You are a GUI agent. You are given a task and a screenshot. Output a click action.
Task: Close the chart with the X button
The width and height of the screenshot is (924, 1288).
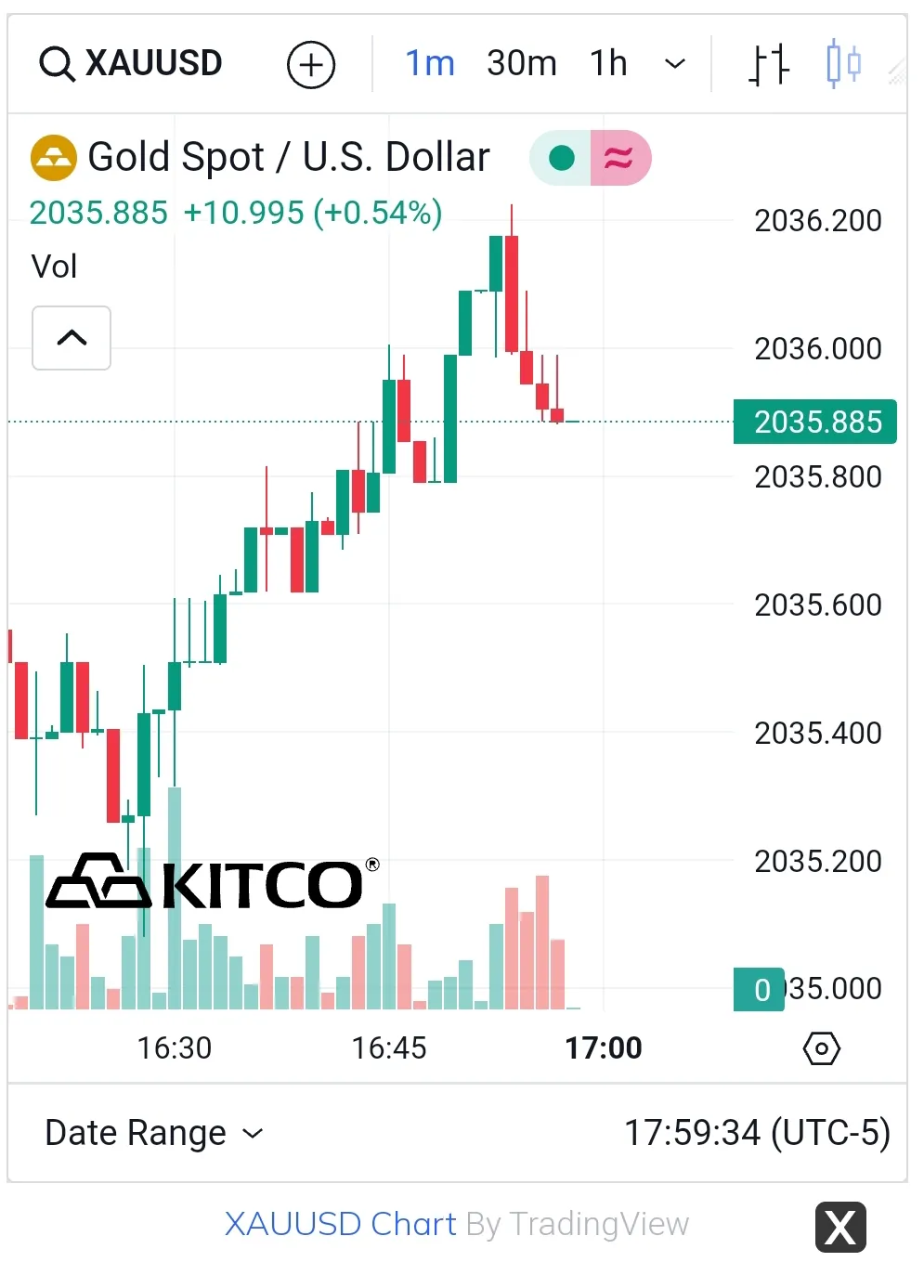[x=840, y=1228]
